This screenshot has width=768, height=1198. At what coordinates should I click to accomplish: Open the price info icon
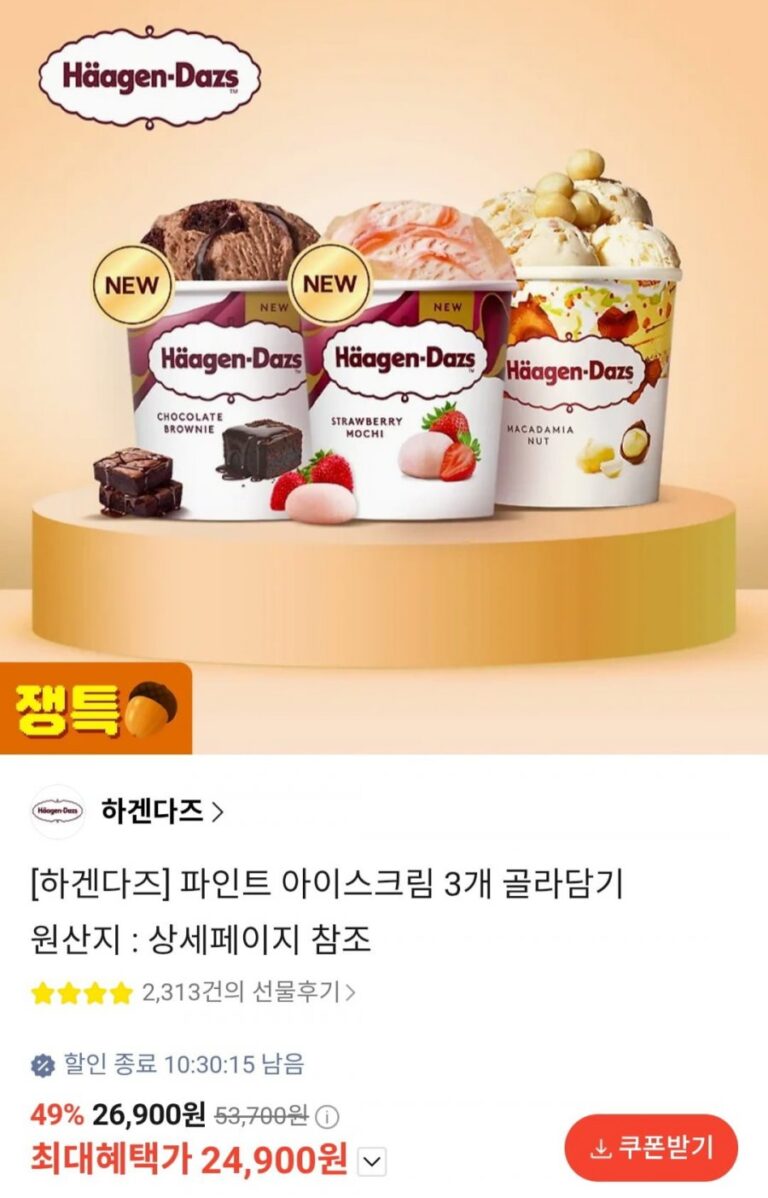click(x=326, y=1117)
